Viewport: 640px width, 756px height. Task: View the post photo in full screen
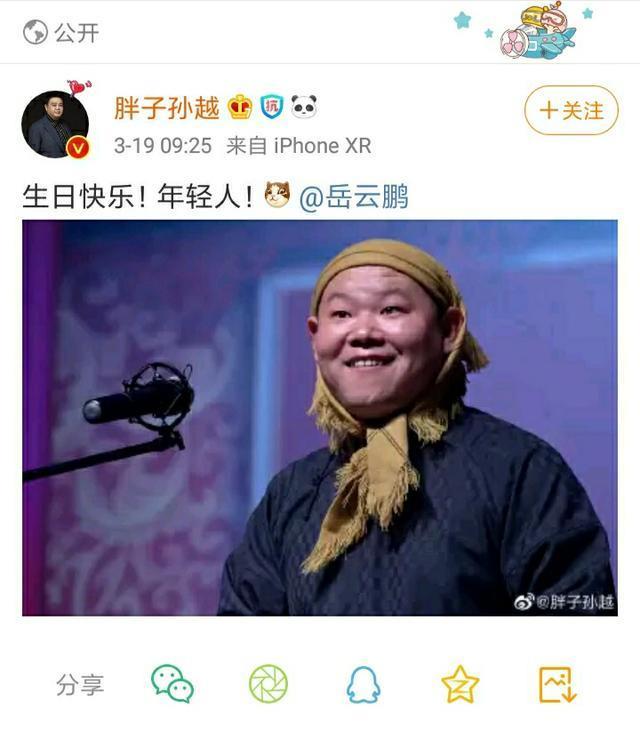pyautogui.click(x=319, y=417)
